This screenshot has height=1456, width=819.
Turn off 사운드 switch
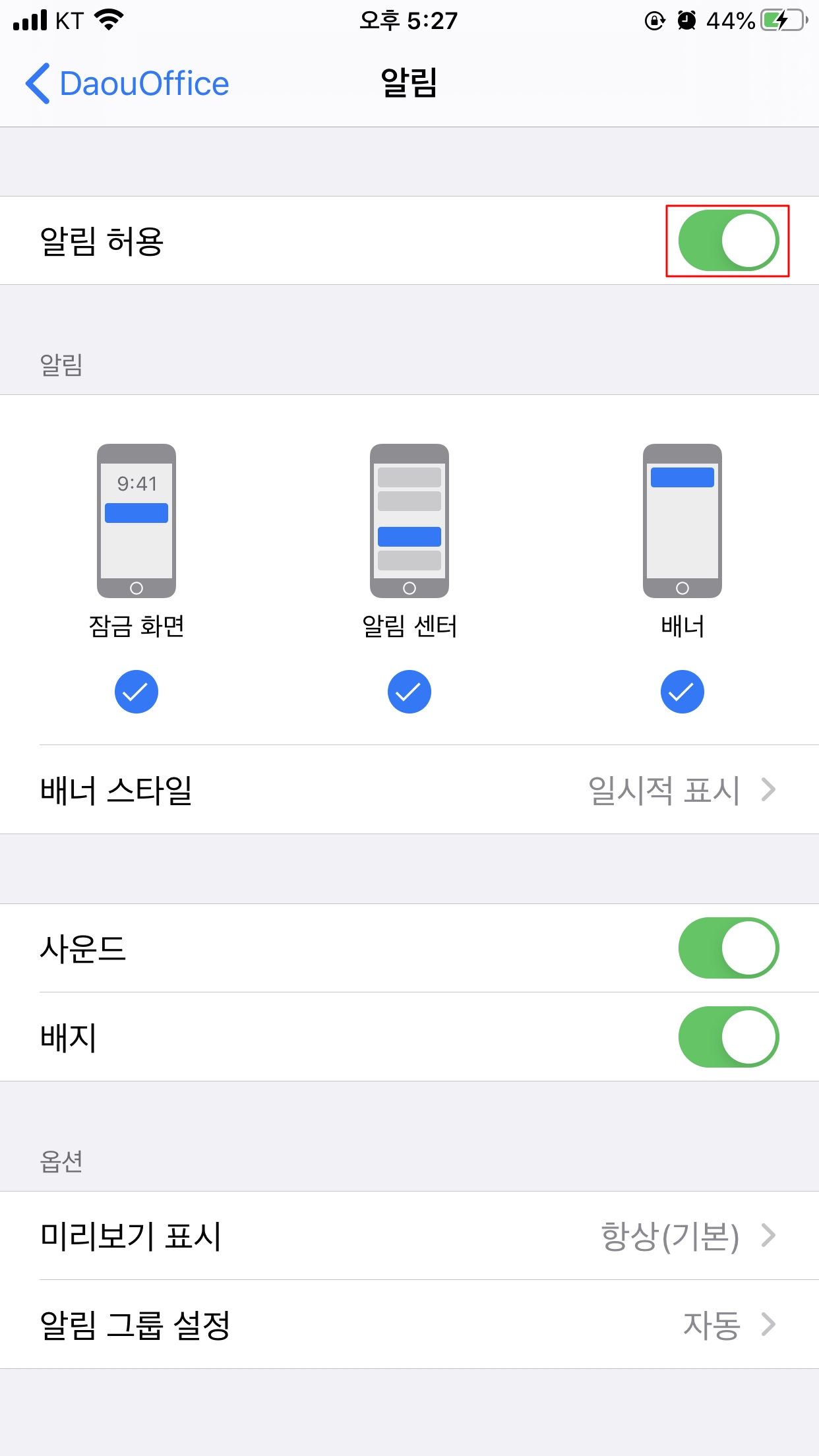click(728, 948)
